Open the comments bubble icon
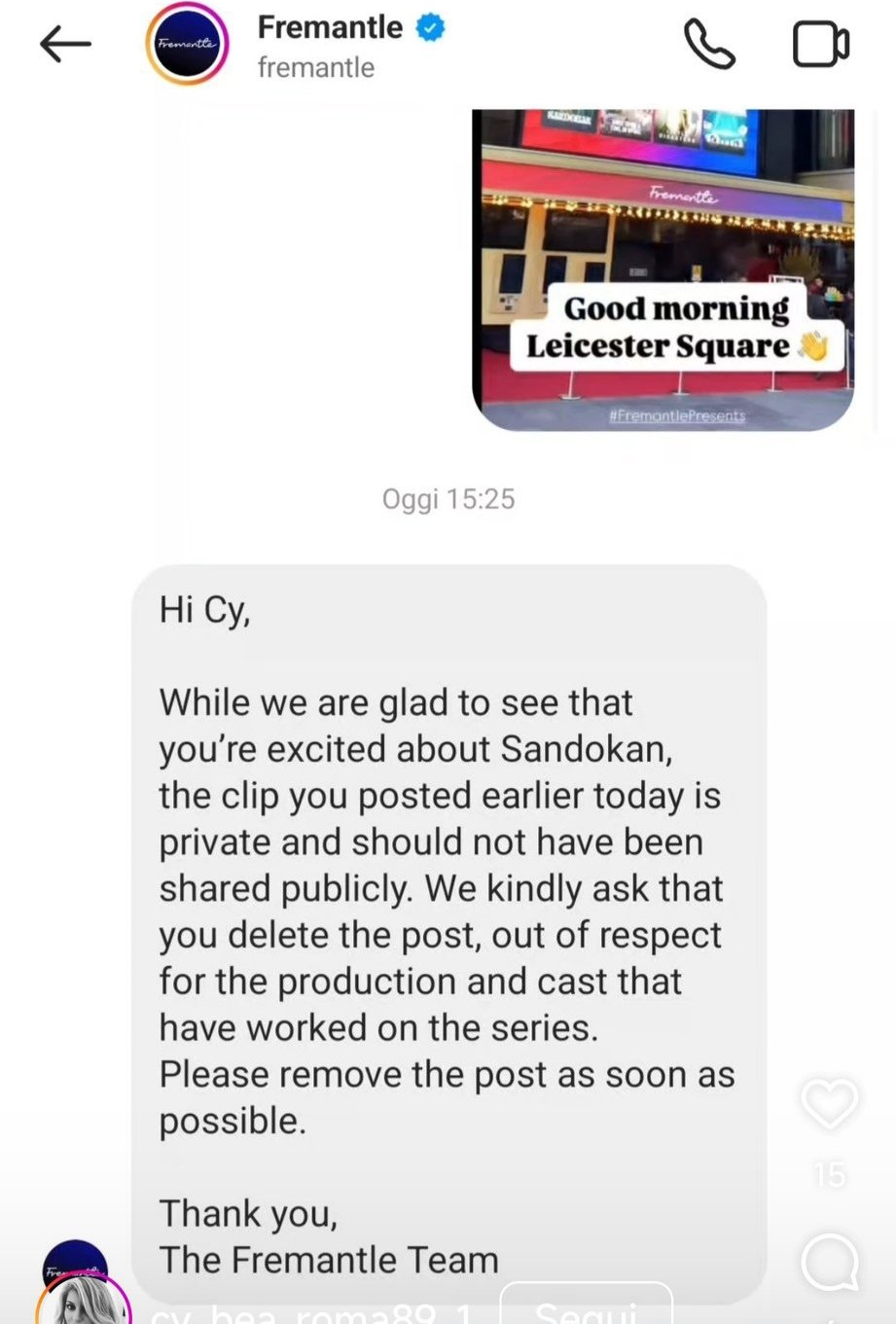Image resolution: width=896 pixels, height=1324 pixels. (x=829, y=1262)
